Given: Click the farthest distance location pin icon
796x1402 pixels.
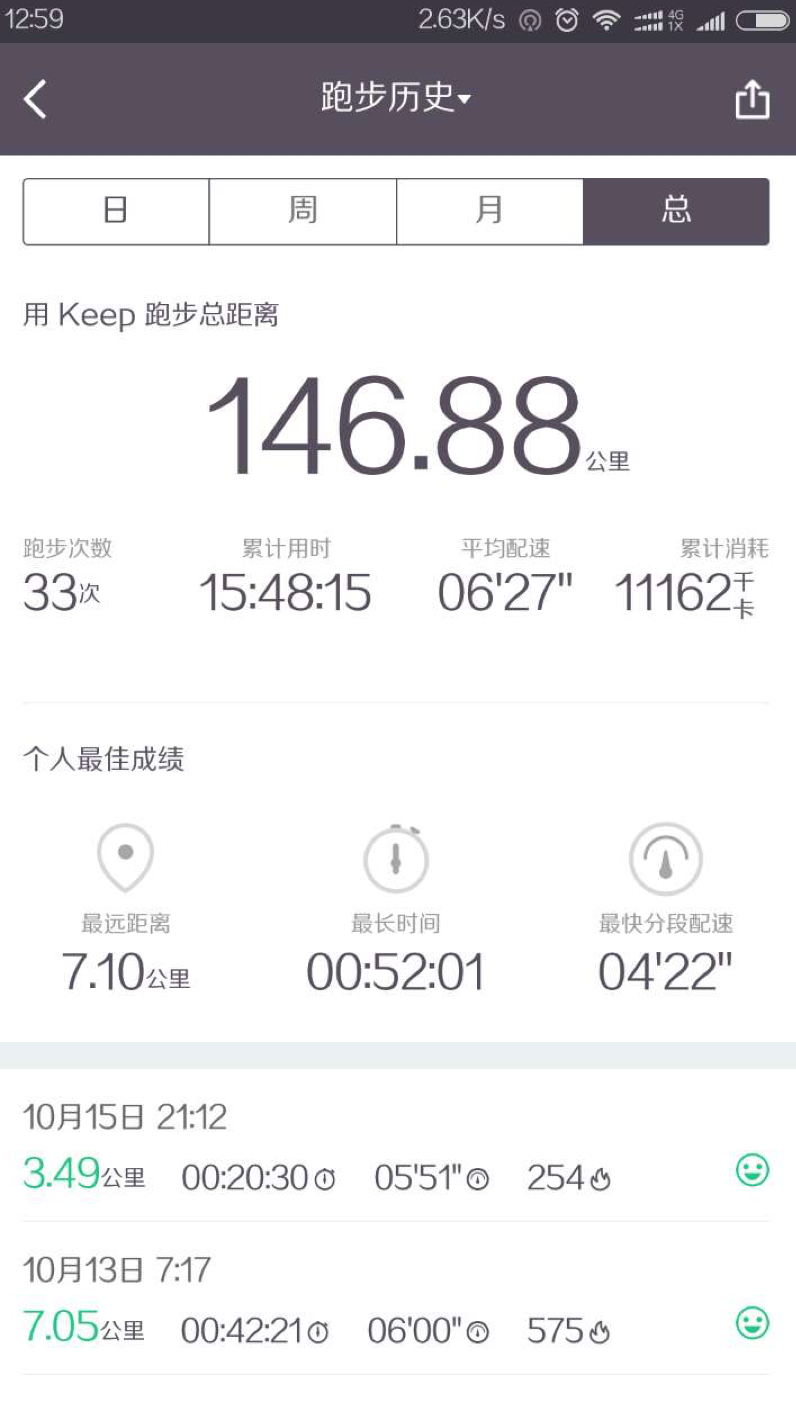Looking at the screenshot, I should (x=125, y=857).
